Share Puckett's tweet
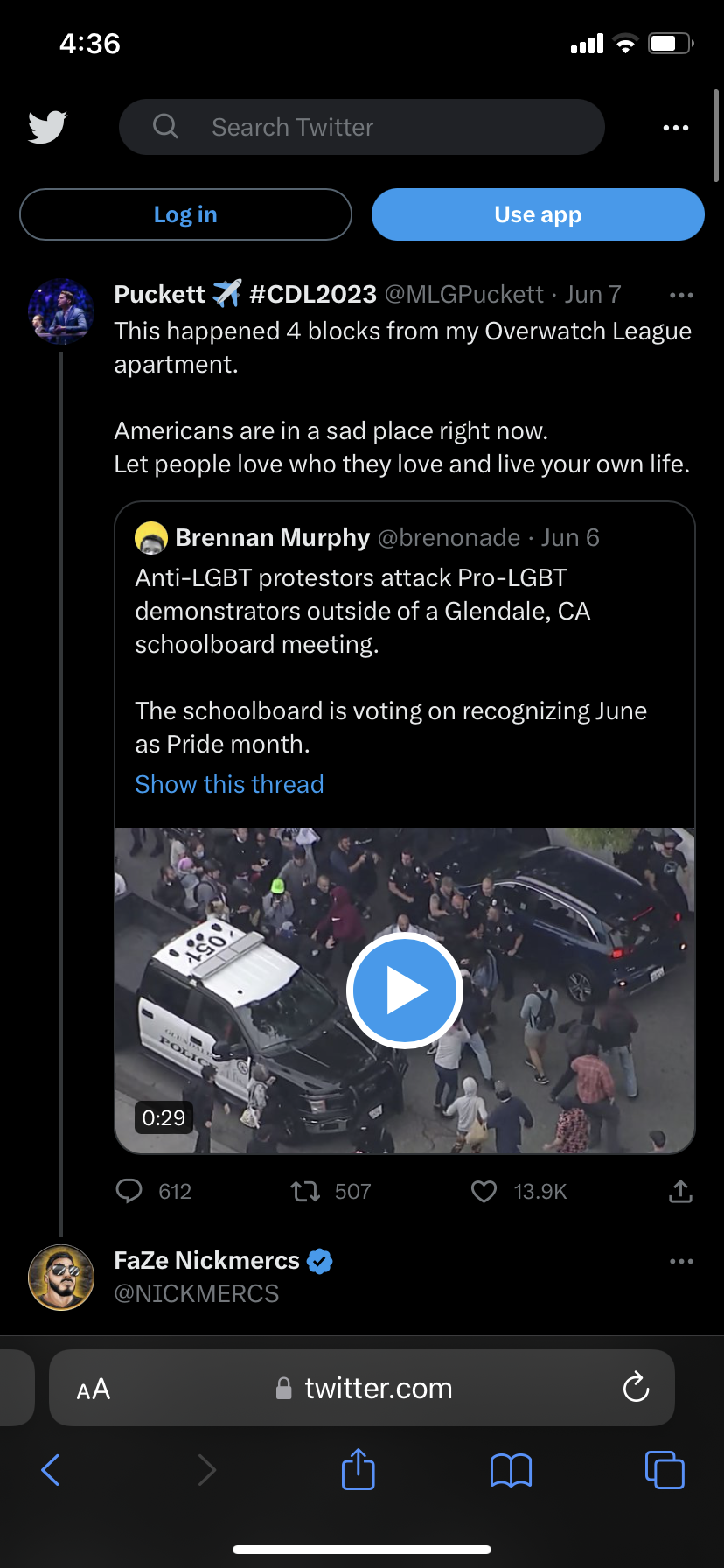The image size is (724, 1568). click(680, 1191)
